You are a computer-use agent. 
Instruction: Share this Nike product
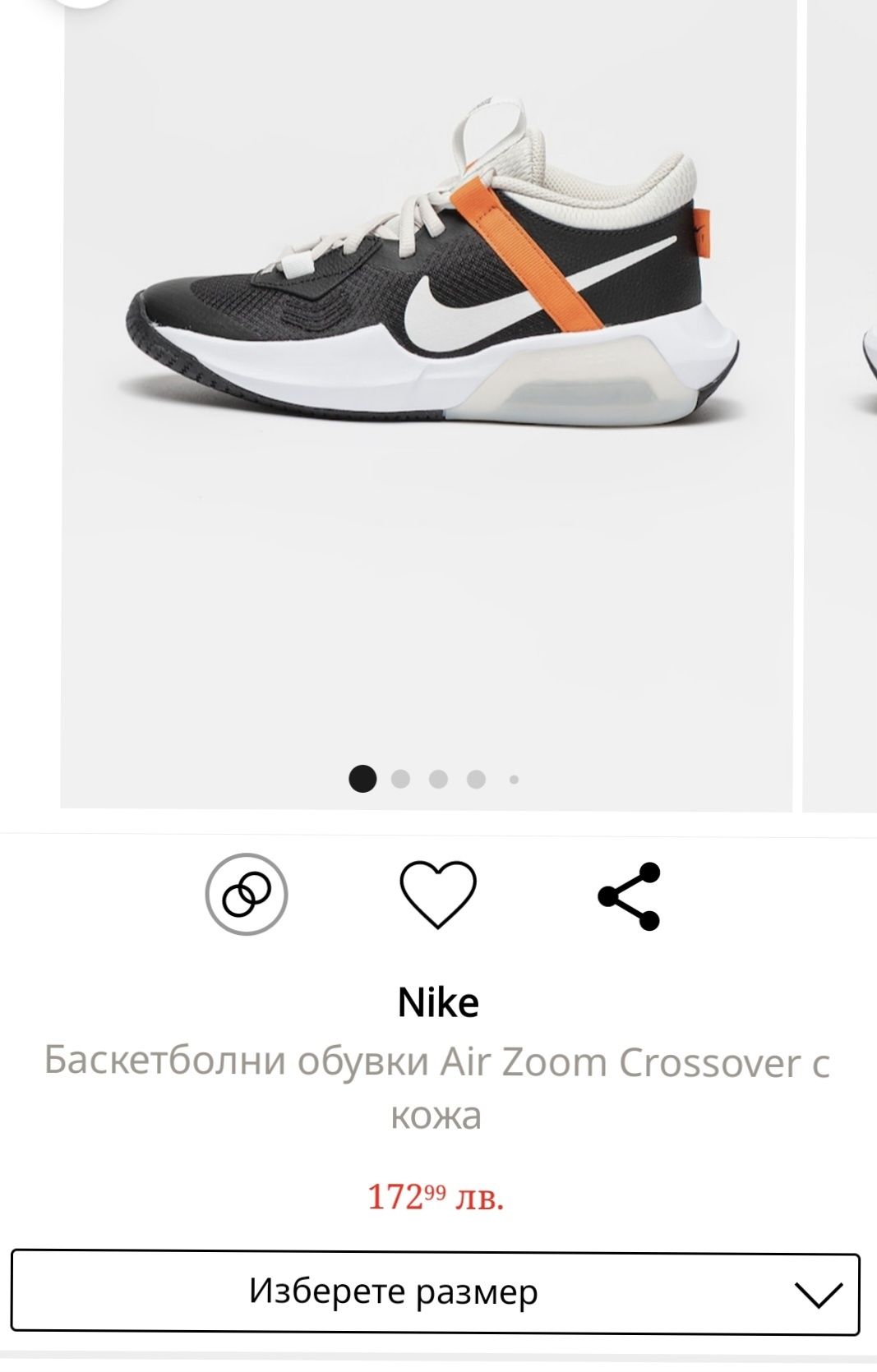tap(630, 895)
